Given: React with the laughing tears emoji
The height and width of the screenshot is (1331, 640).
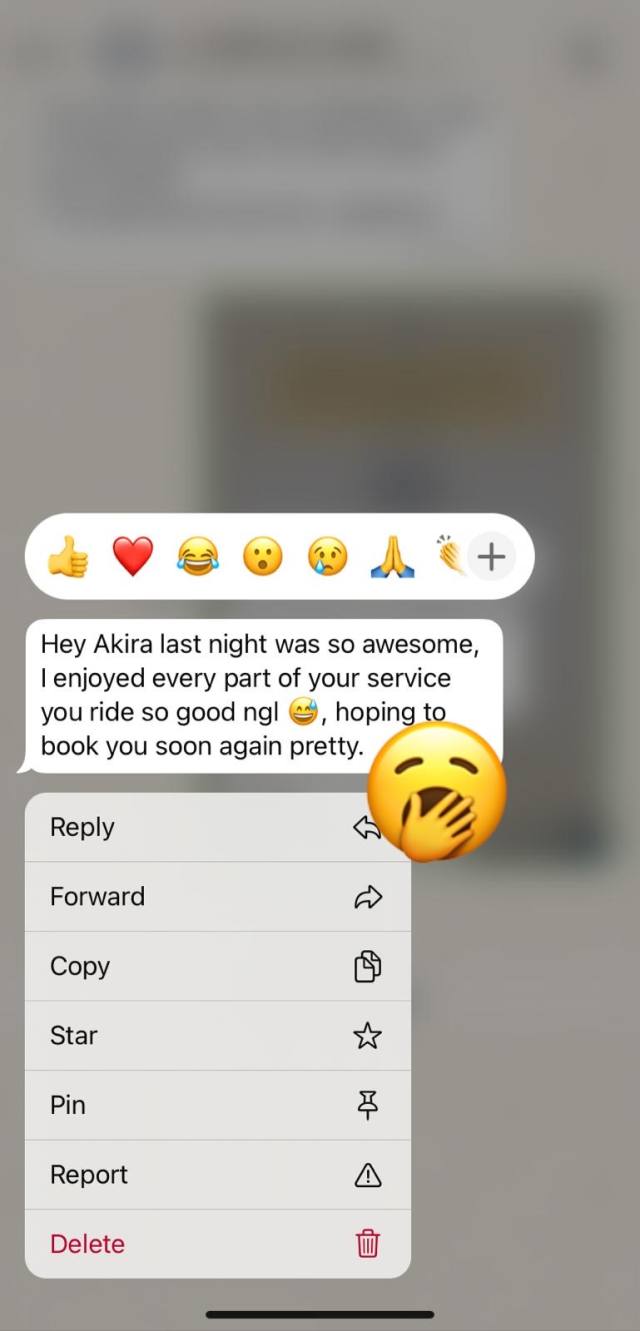Looking at the screenshot, I should click(198, 557).
